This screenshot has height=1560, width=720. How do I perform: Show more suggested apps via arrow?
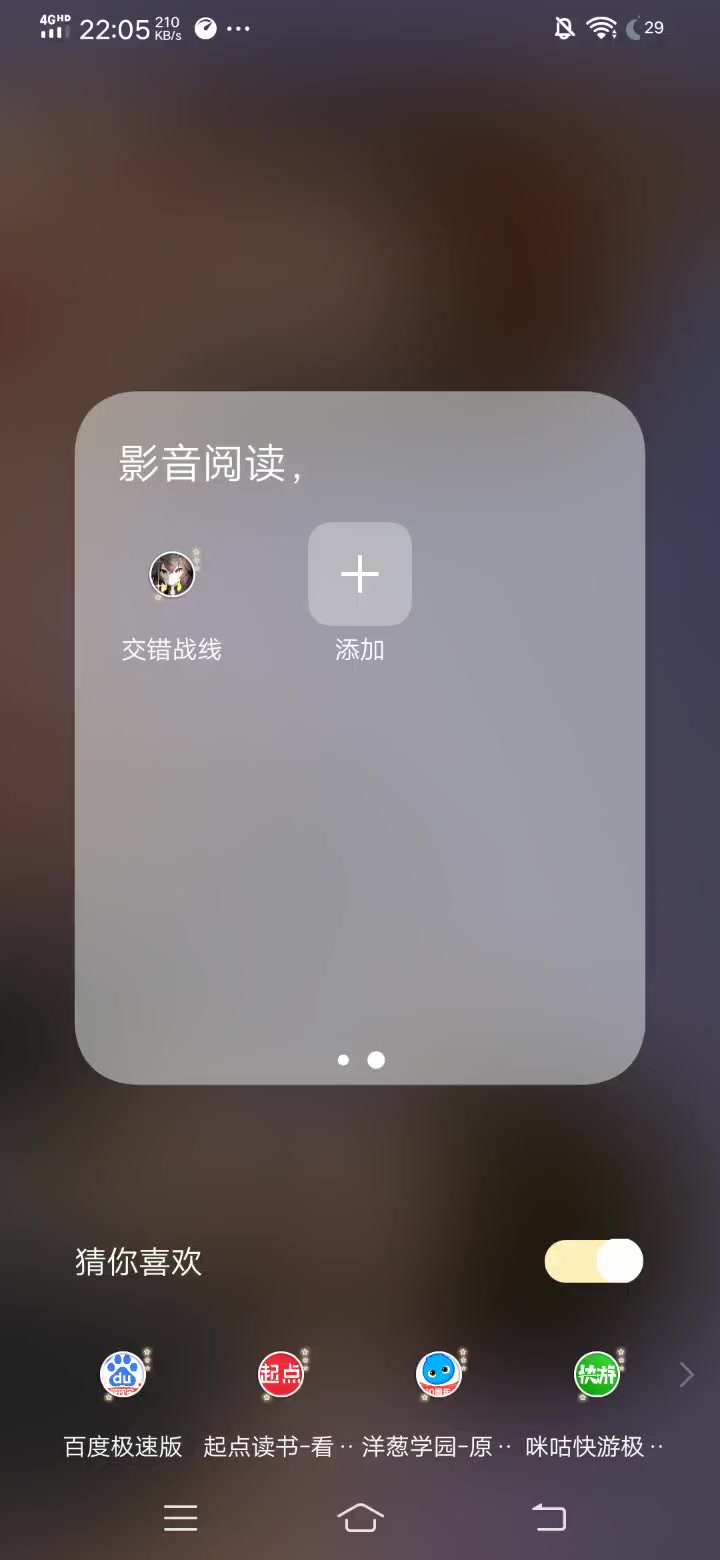point(686,1375)
